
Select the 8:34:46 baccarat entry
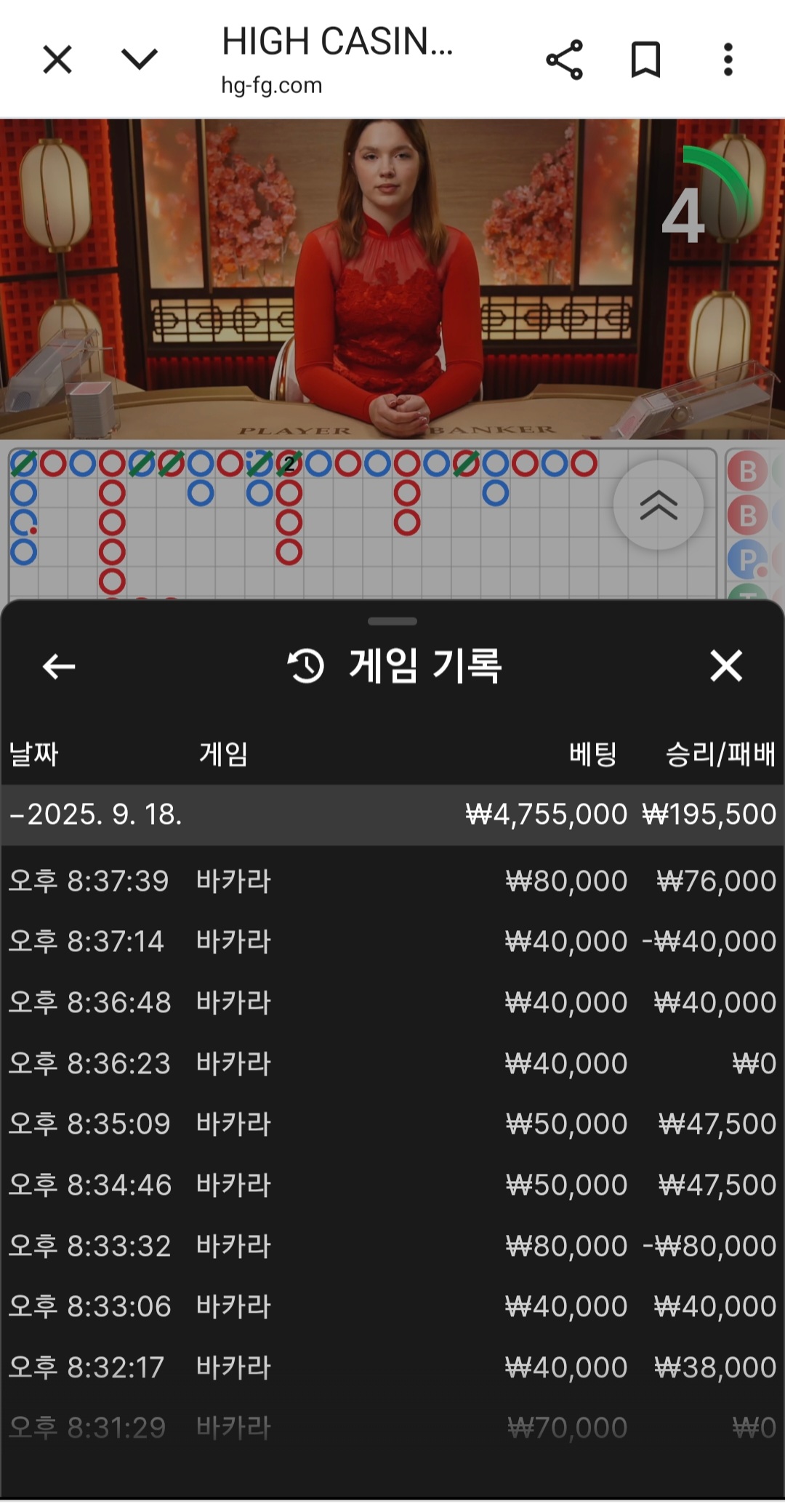pyautogui.click(x=392, y=1185)
